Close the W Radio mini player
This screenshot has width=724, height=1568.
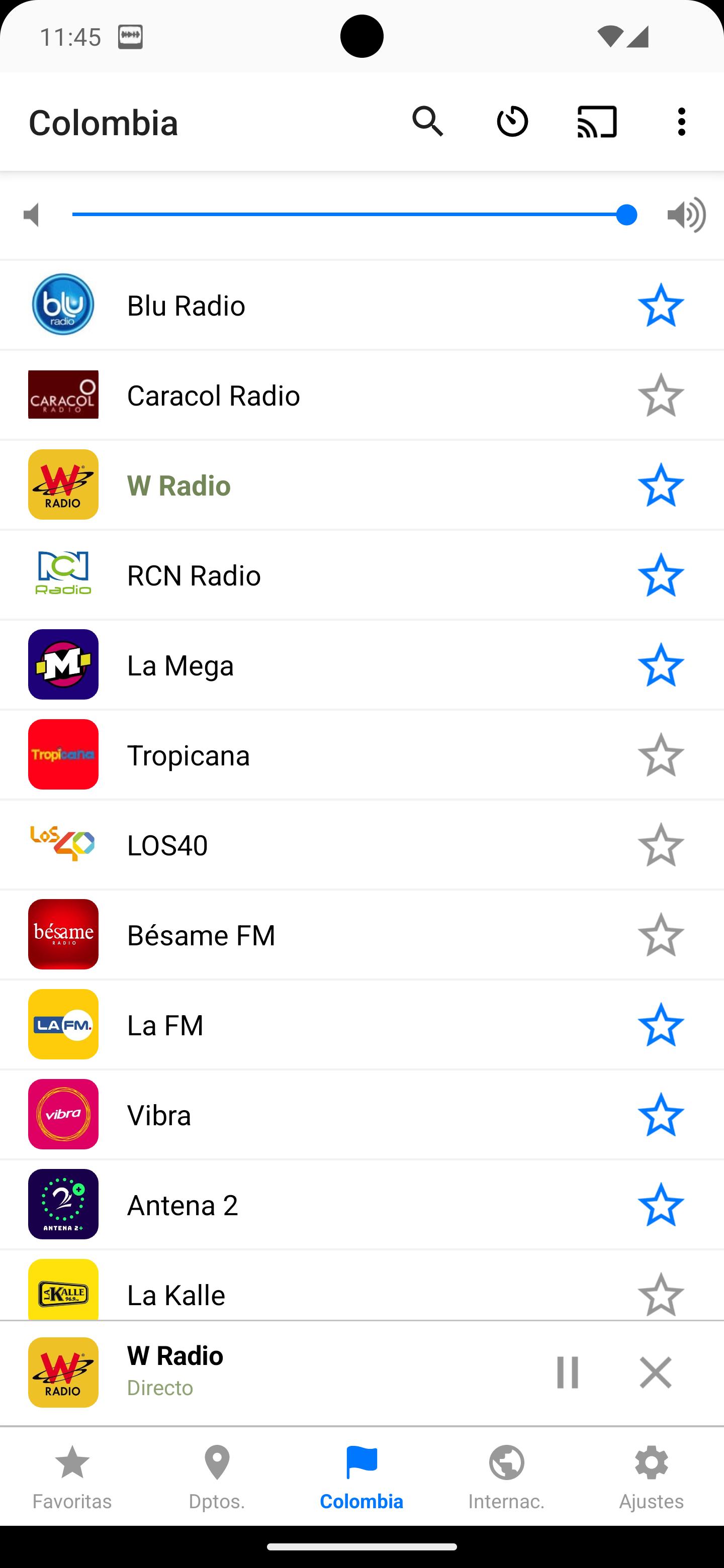[x=655, y=1372]
